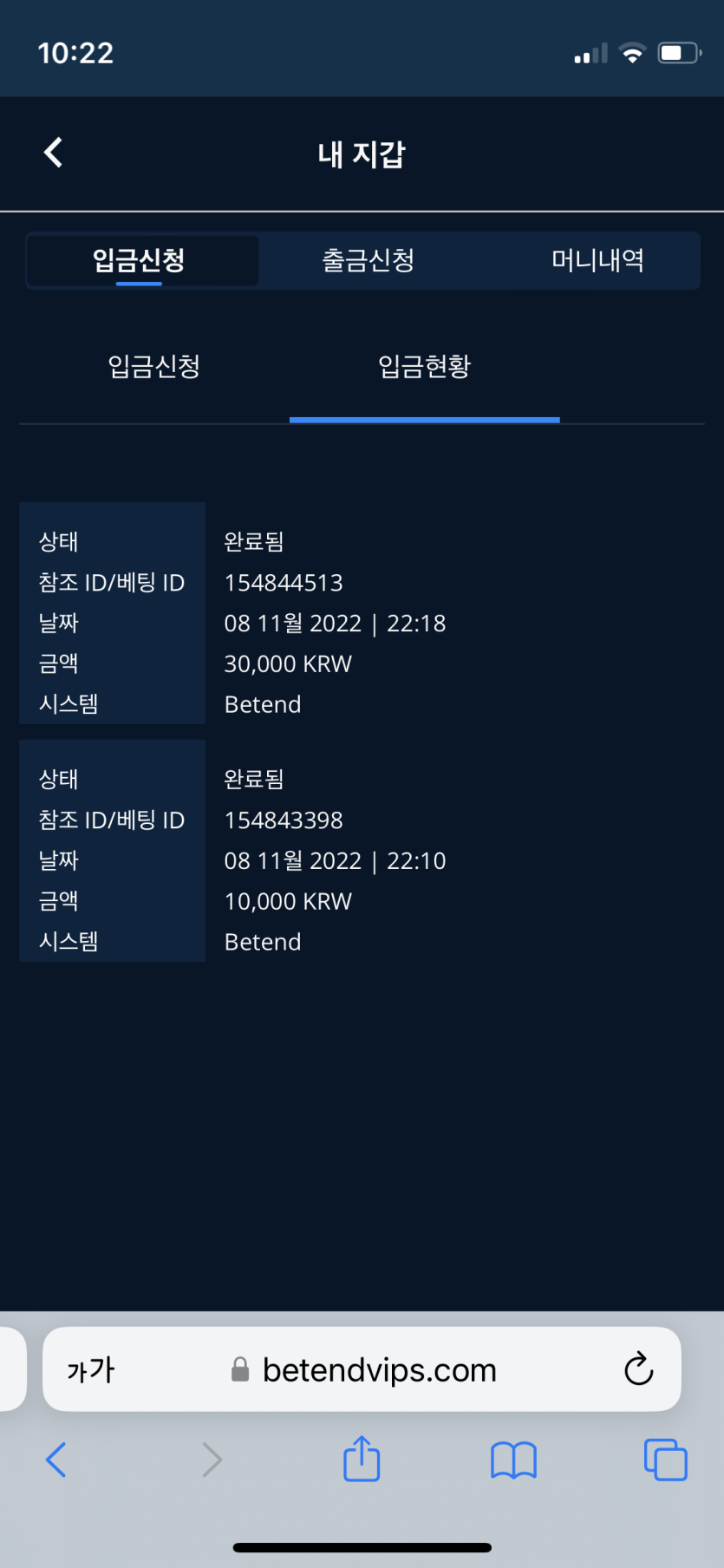
Task: Show all open Safari tabs
Action: point(665,1460)
